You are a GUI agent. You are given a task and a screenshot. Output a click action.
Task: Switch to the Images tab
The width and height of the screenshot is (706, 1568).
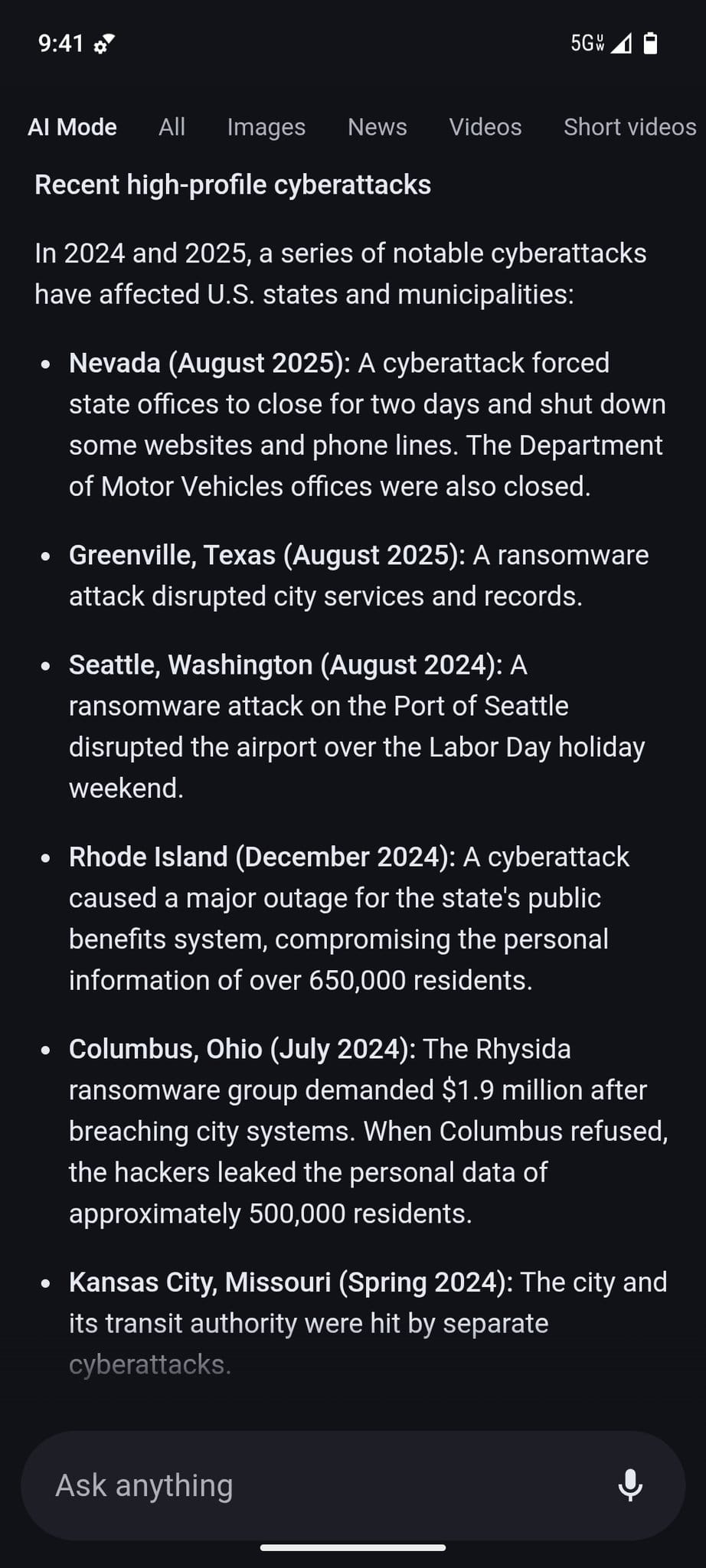click(x=266, y=127)
